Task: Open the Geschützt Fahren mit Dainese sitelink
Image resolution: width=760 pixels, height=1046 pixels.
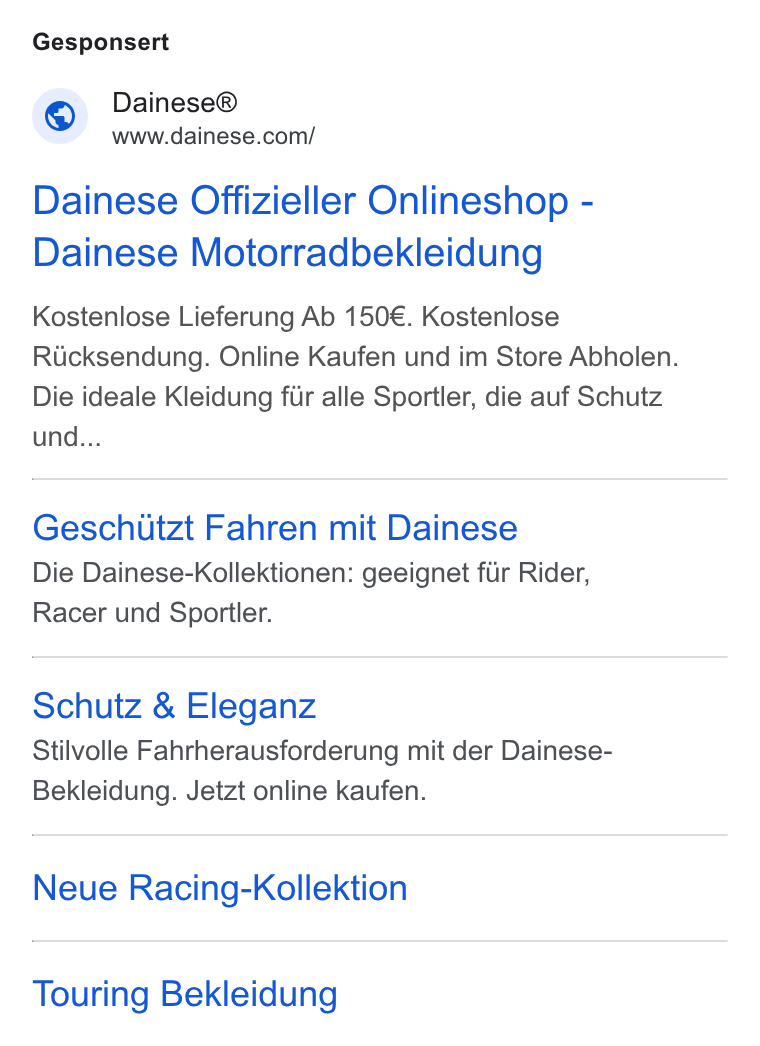Action: point(275,528)
